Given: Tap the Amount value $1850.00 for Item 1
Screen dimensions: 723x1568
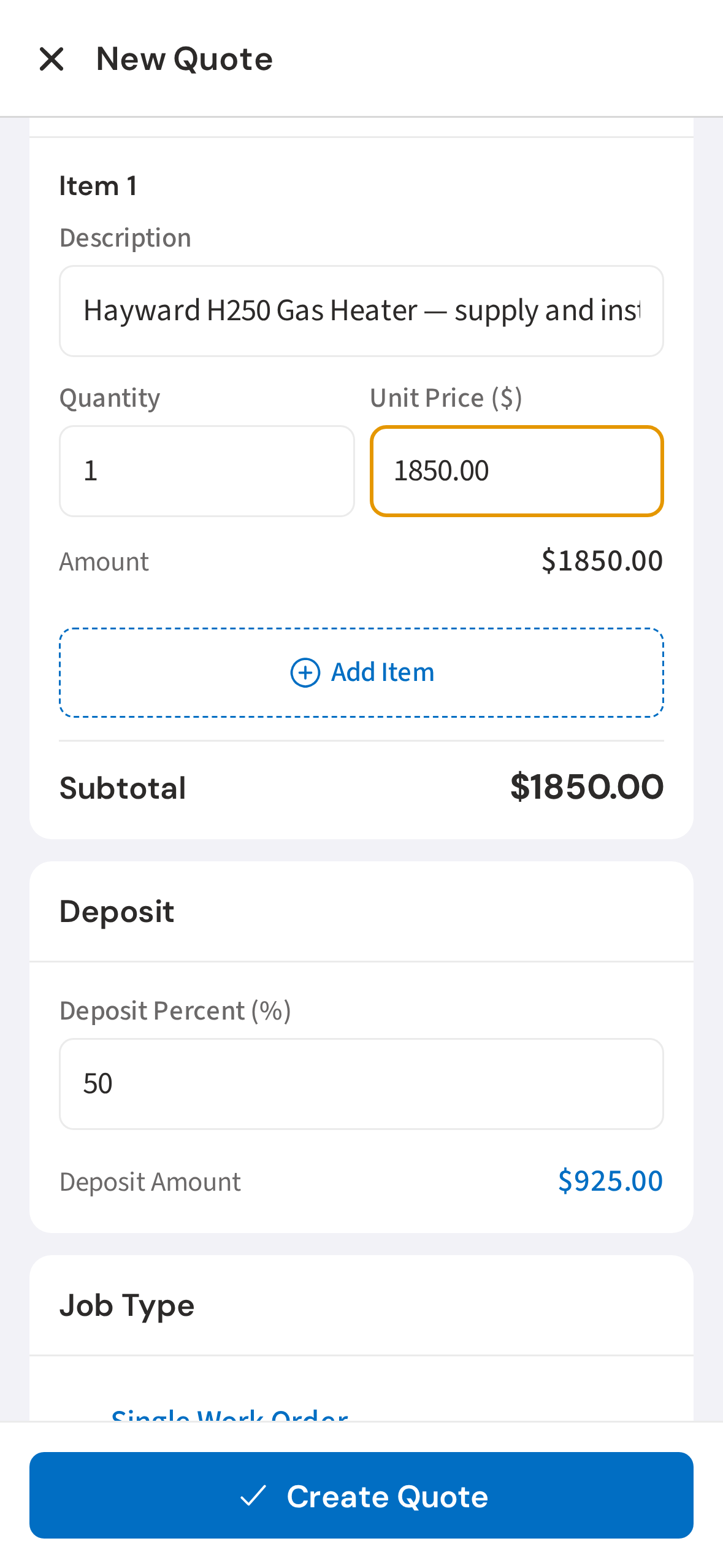Looking at the screenshot, I should pyautogui.click(x=602, y=560).
